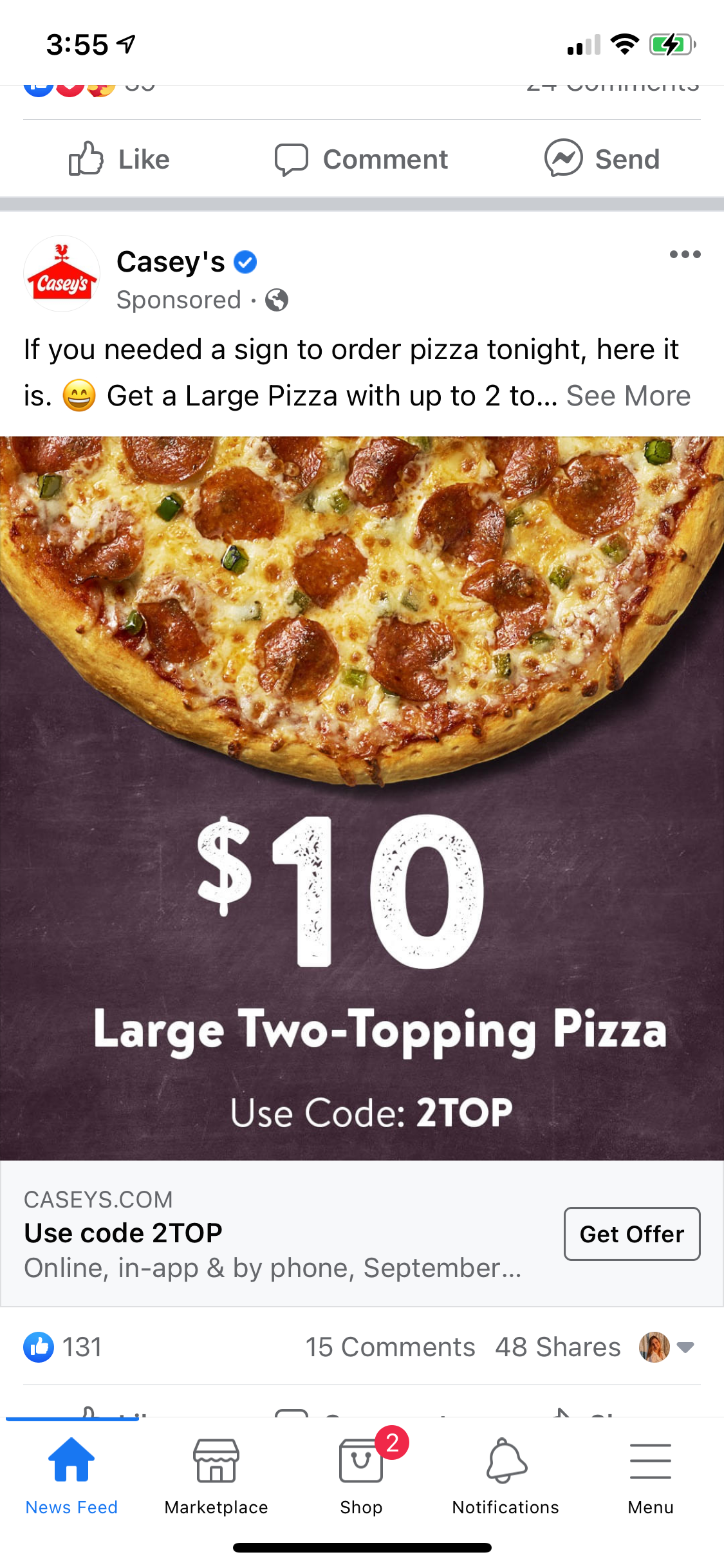This screenshot has width=724, height=1568.
Task: Open the 15 Comments on Casey's post
Action: pos(390,1347)
